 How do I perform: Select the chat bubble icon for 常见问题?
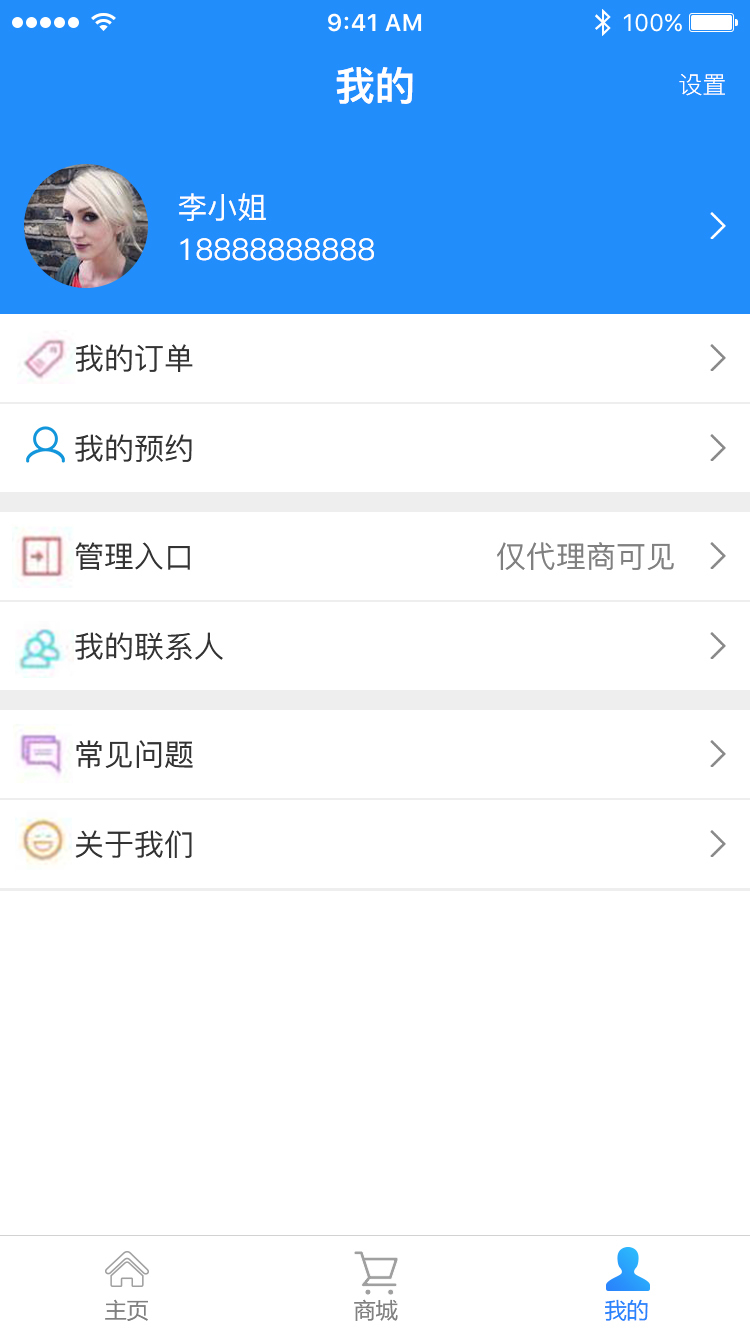point(40,754)
